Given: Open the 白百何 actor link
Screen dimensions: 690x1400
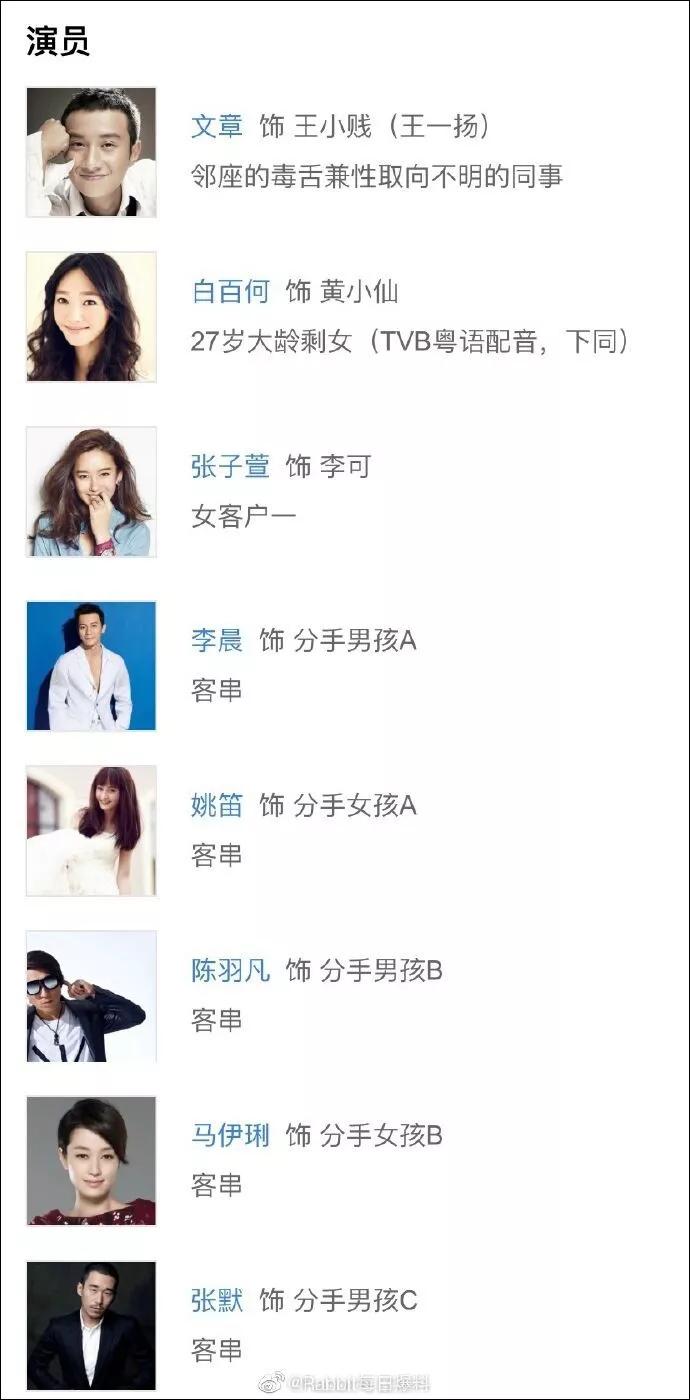Looking at the screenshot, I should coord(231,292).
